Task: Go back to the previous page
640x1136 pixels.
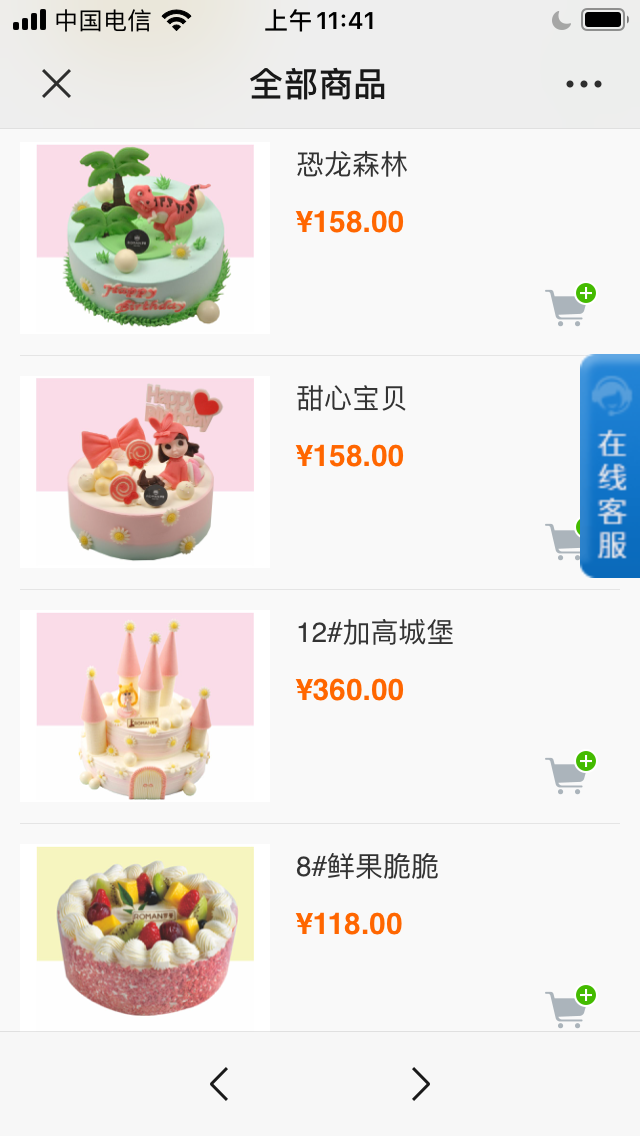Action: pyautogui.click(x=219, y=1085)
